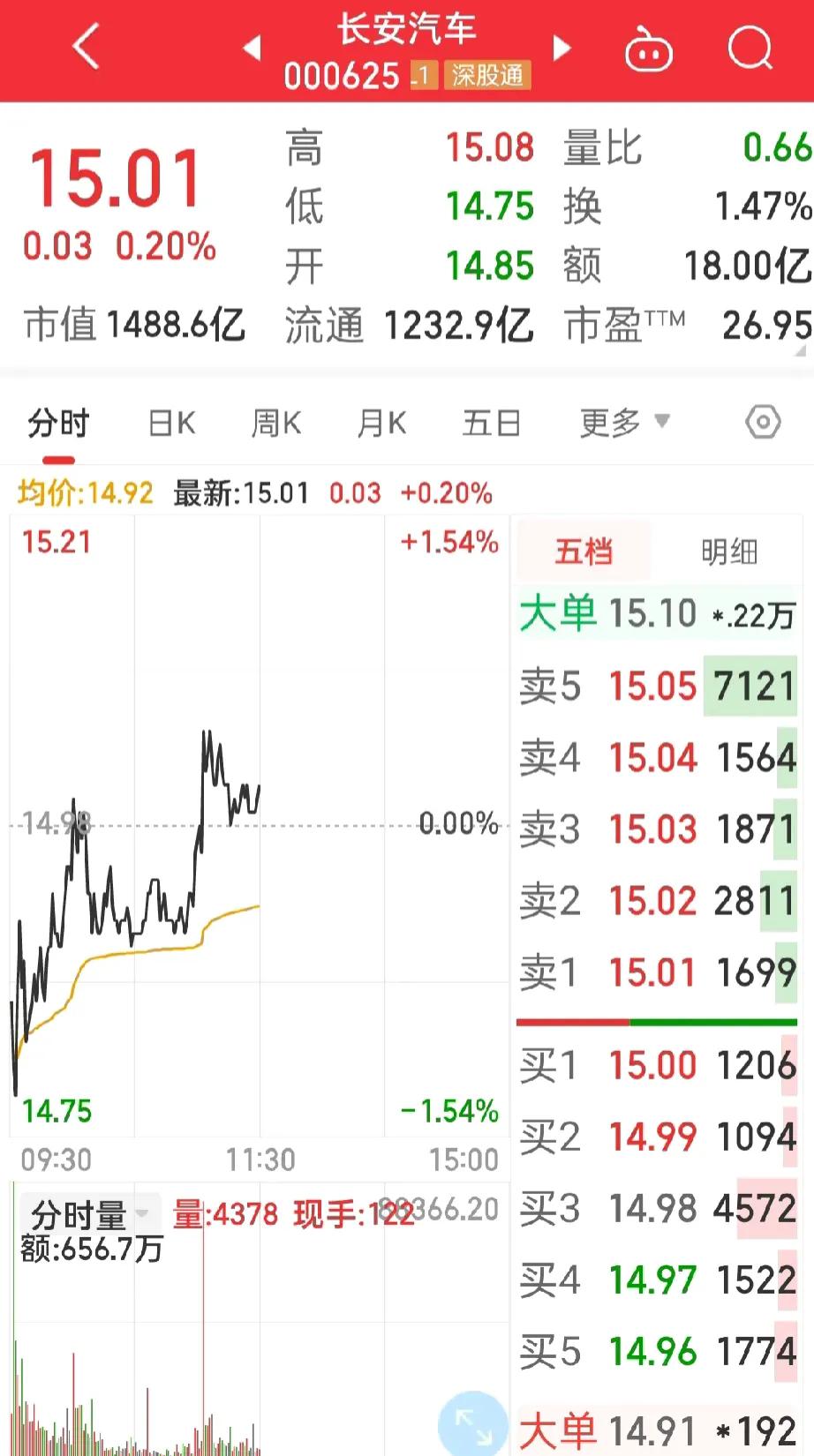The image size is (814, 1456).
Task: Tap the 买1 price 15.00
Action: (x=652, y=1065)
